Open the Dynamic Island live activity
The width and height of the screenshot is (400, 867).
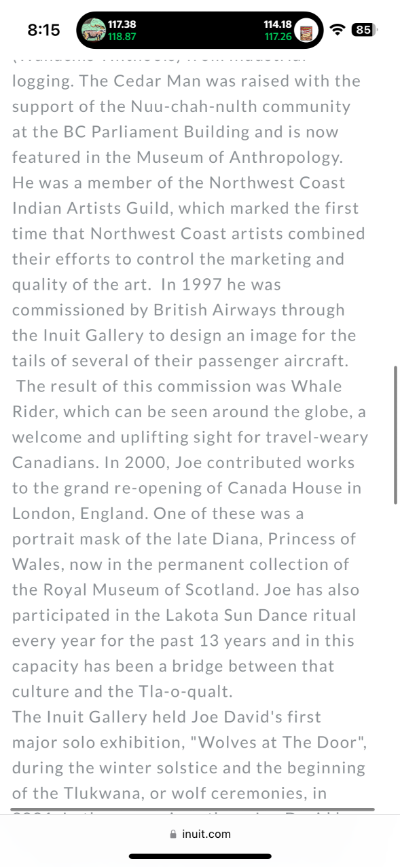pos(200,30)
